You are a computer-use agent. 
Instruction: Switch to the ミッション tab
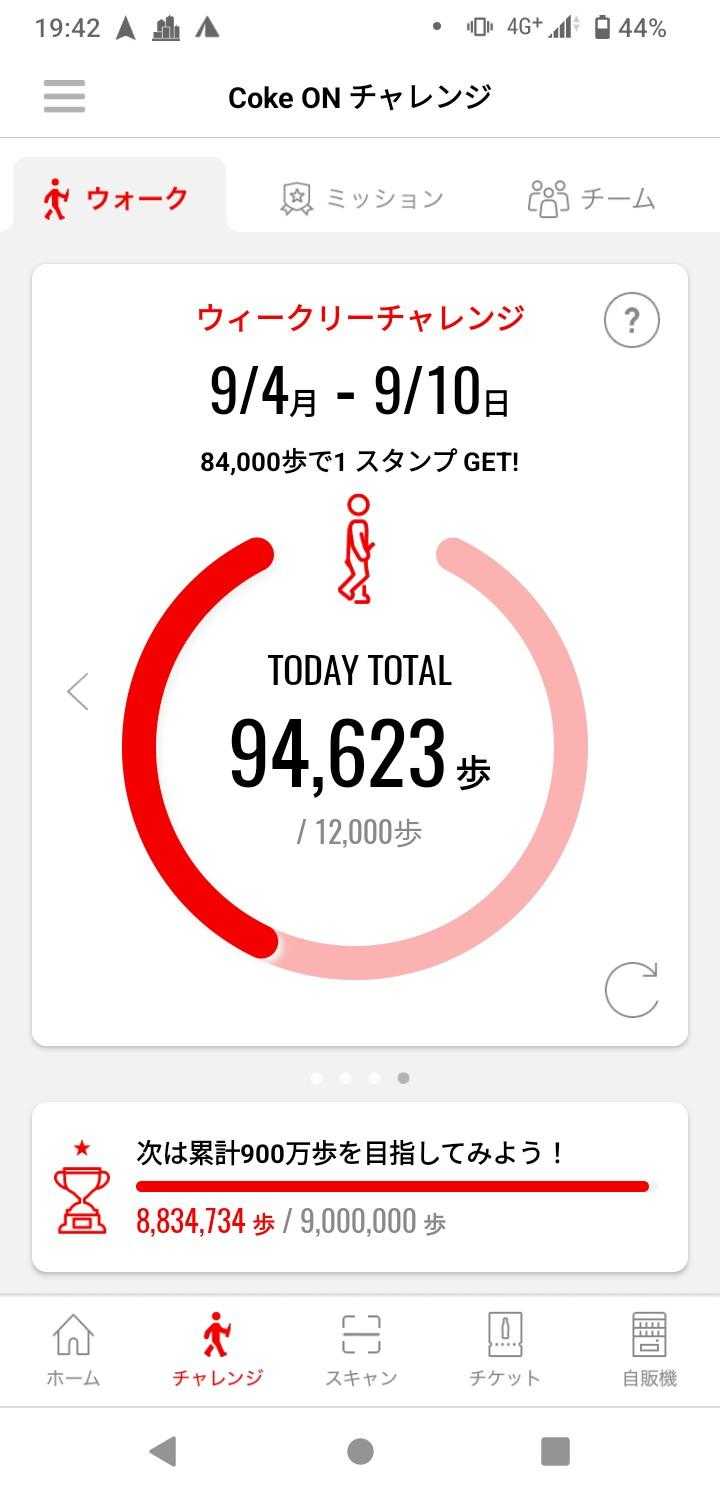361,198
